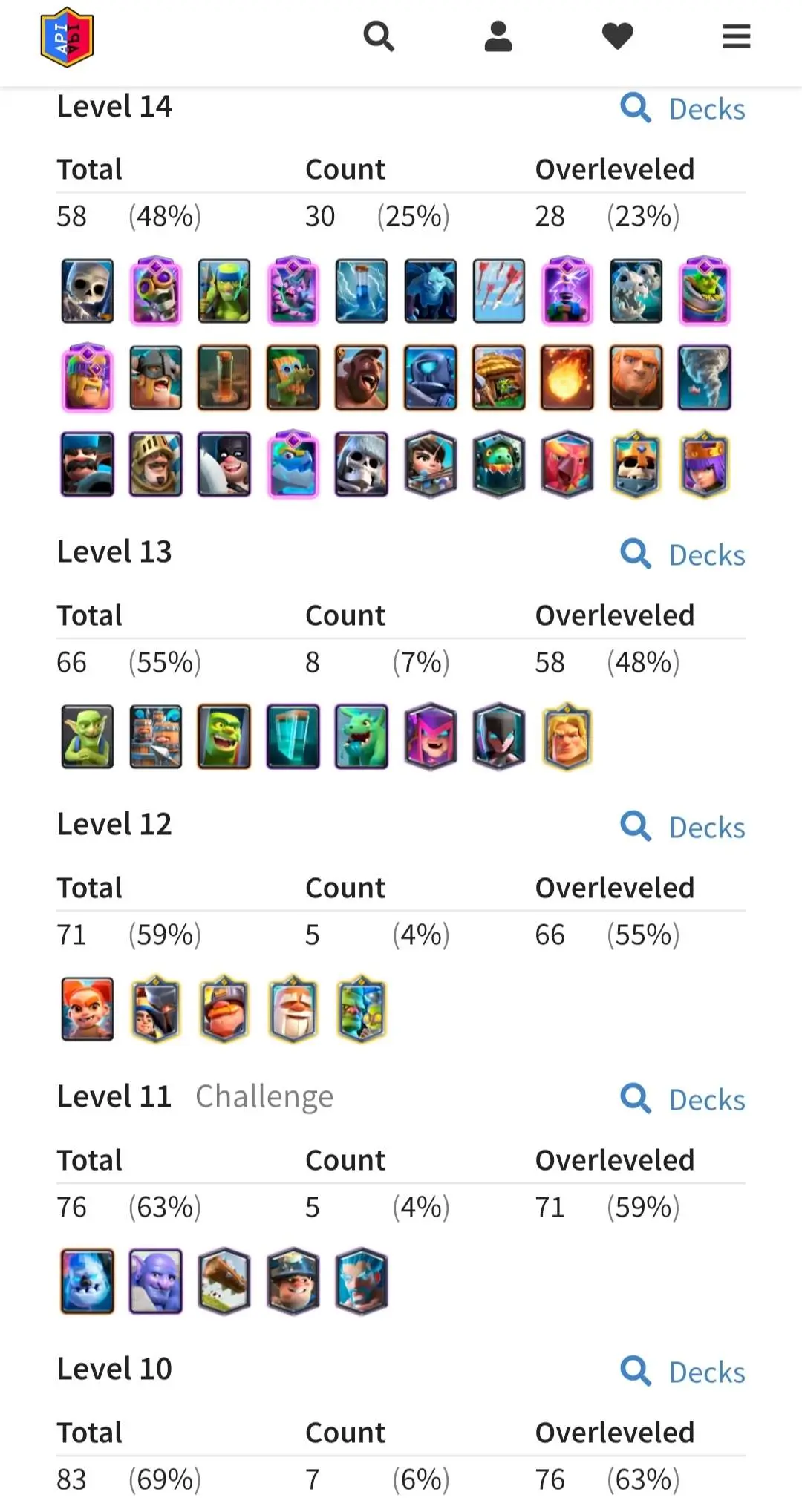Select the Fireball card

567,377
